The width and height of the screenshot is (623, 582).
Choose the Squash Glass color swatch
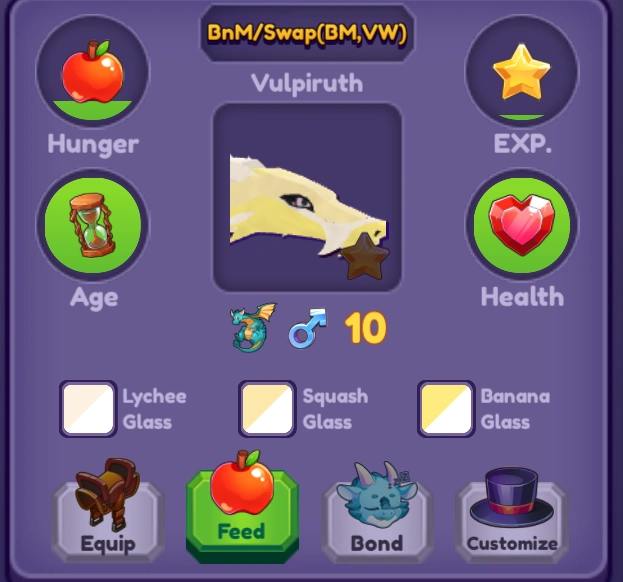tap(268, 409)
